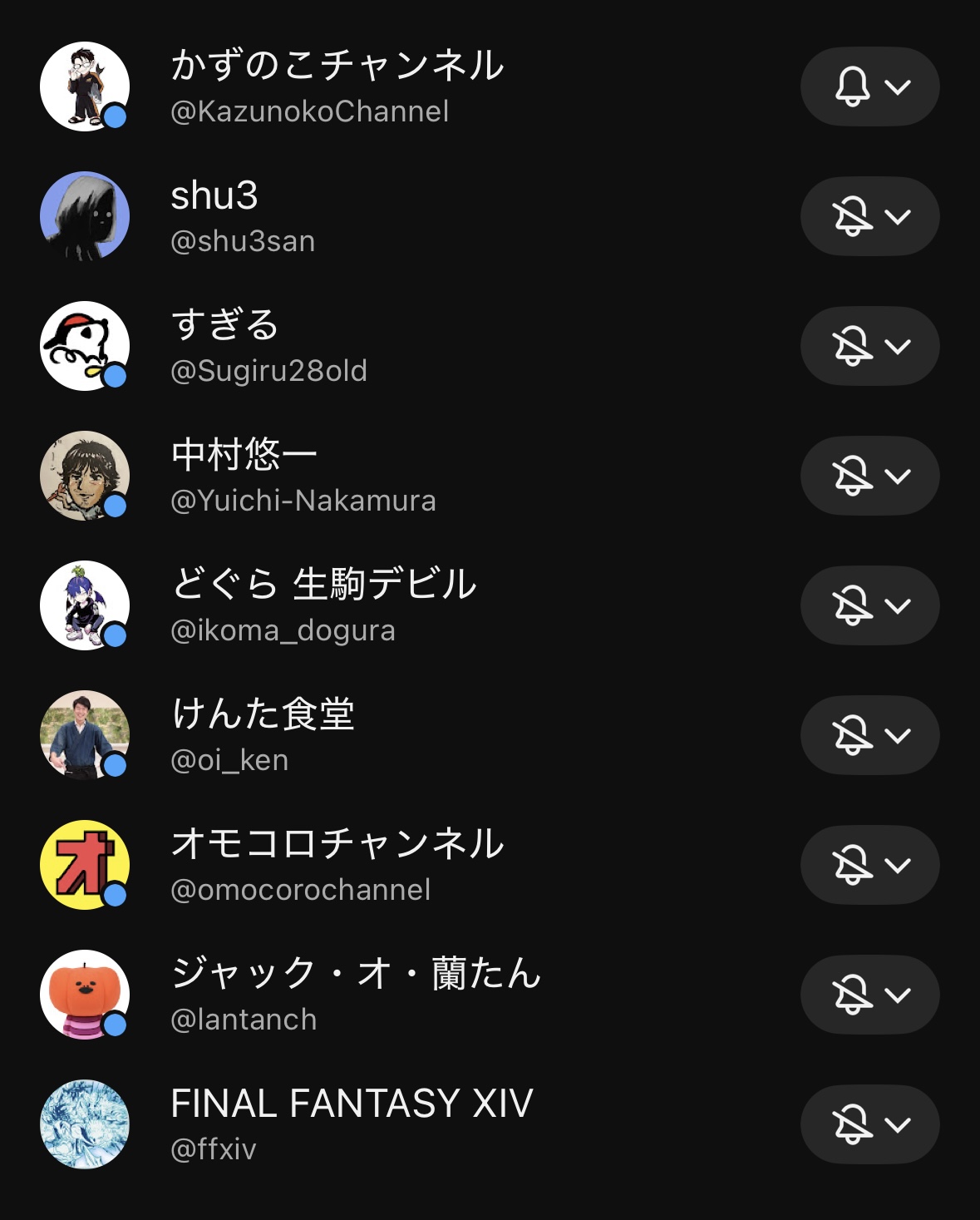Open notification dropdown for 中村悠一
Image resolution: width=980 pixels, height=1220 pixels.
click(869, 476)
